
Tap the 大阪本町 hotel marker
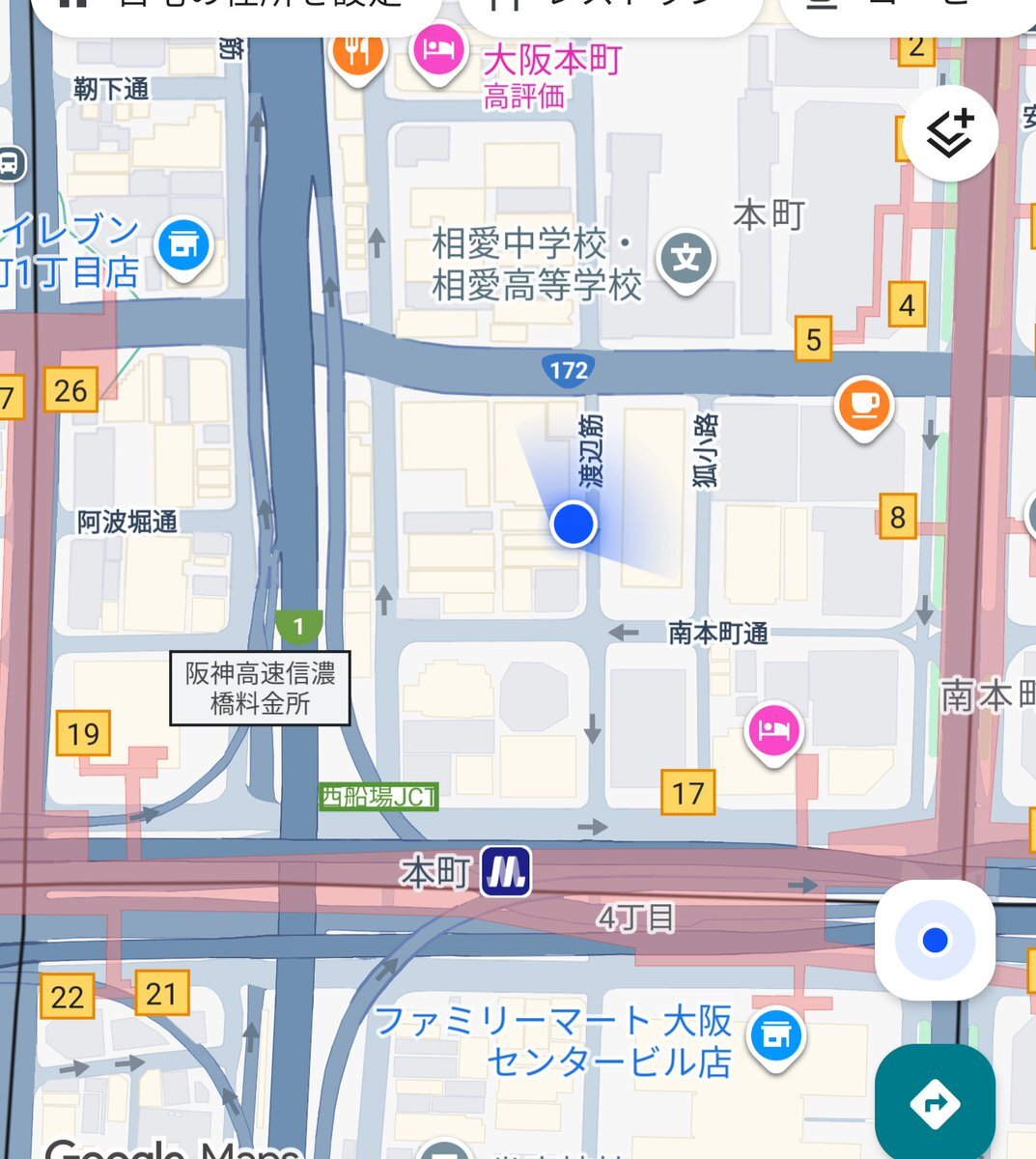439,50
